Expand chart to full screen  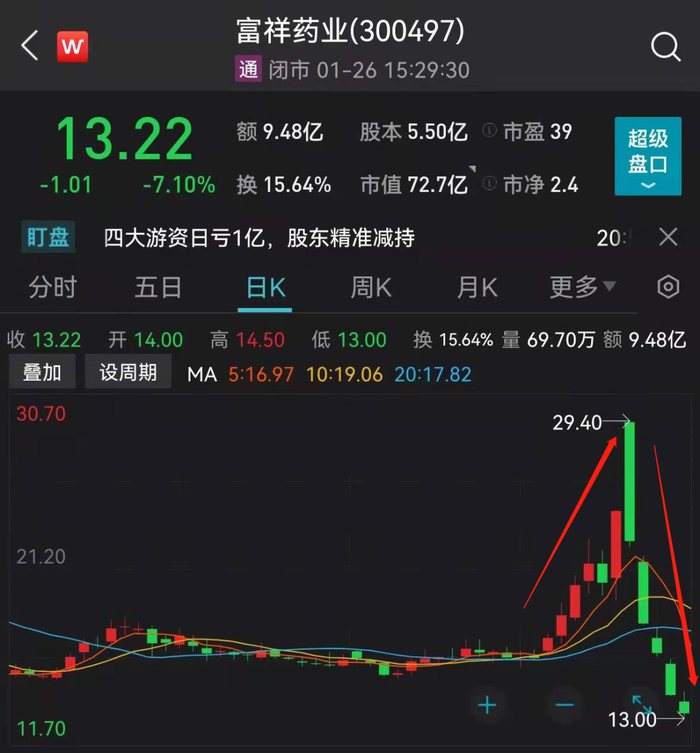[x=642, y=704]
